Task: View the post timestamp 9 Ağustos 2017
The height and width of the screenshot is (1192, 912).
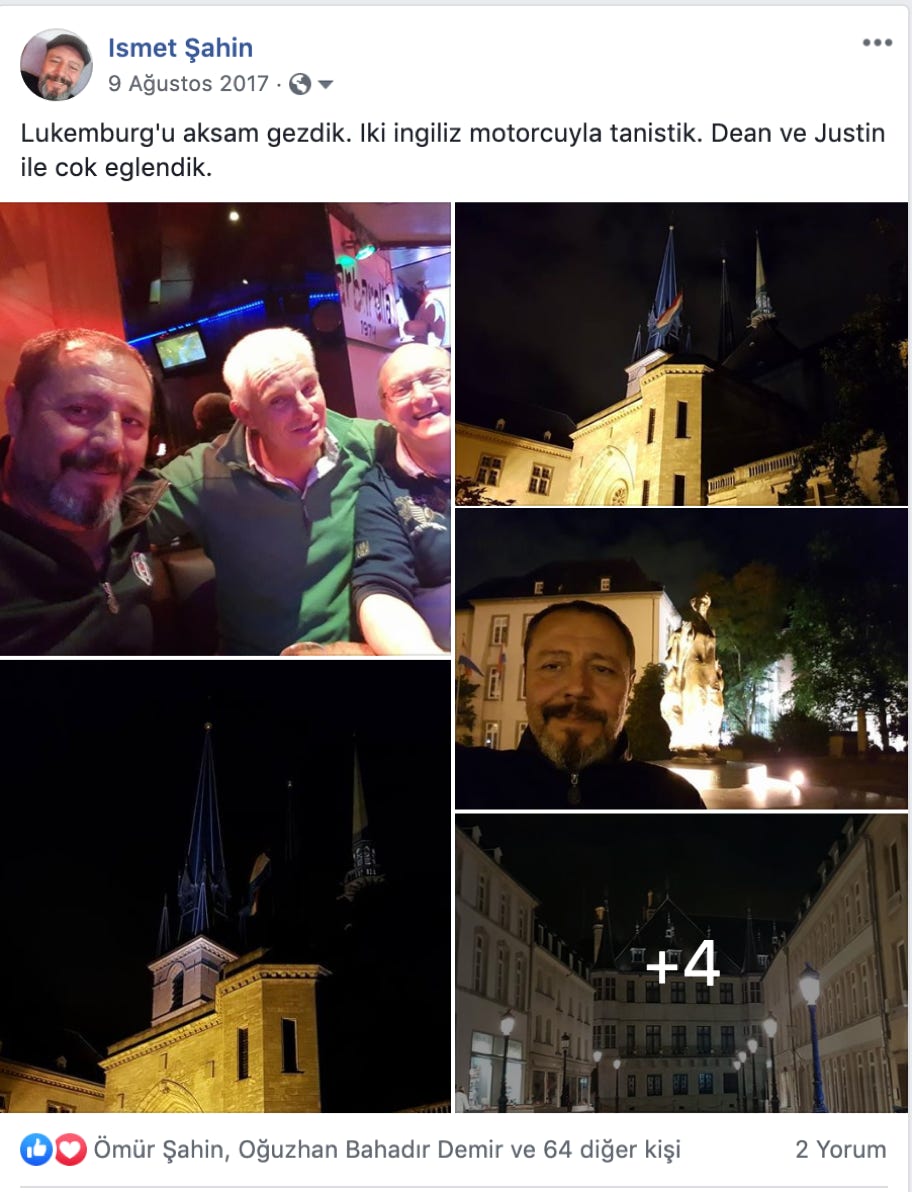Action: coord(188,84)
